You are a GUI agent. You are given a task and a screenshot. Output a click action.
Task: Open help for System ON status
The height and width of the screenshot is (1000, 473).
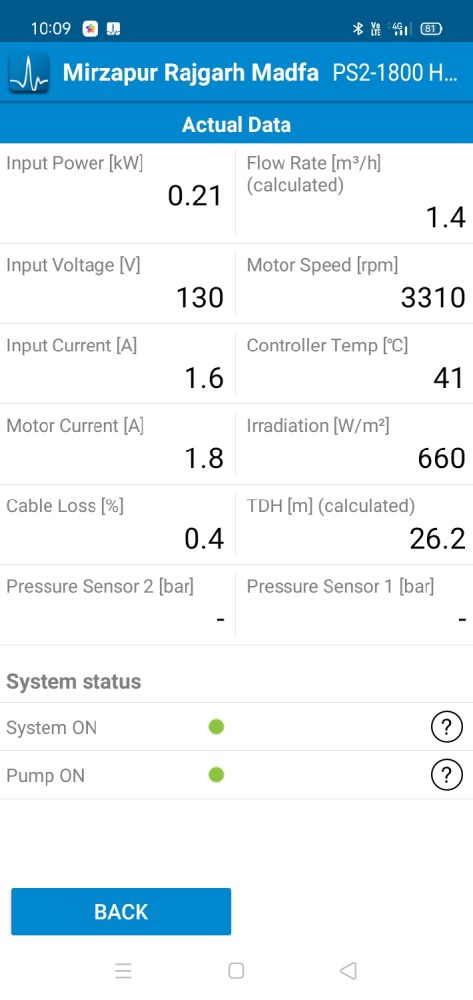pos(446,726)
